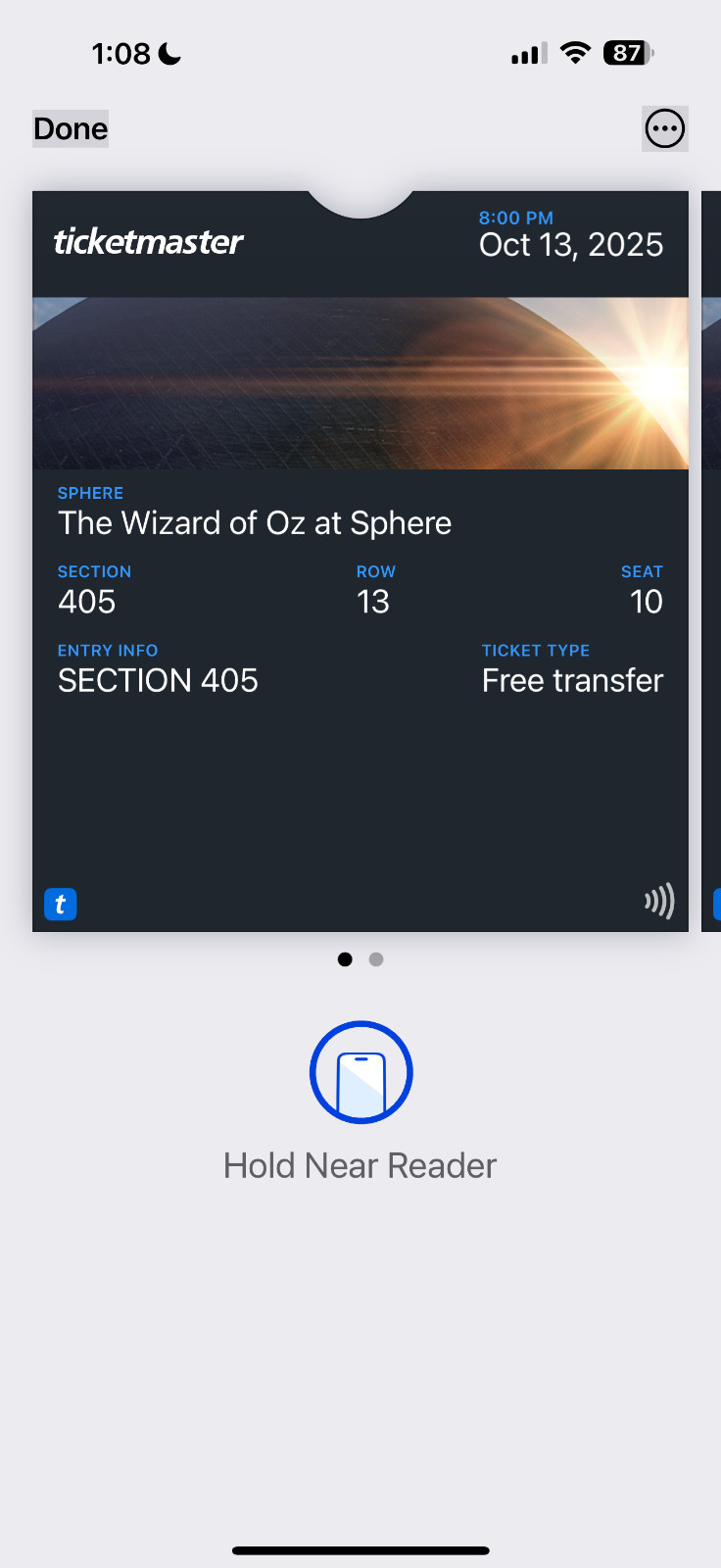Tap the cellular signal bars icon
Image resolution: width=721 pixels, height=1568 pixels.
click(526, 55)
